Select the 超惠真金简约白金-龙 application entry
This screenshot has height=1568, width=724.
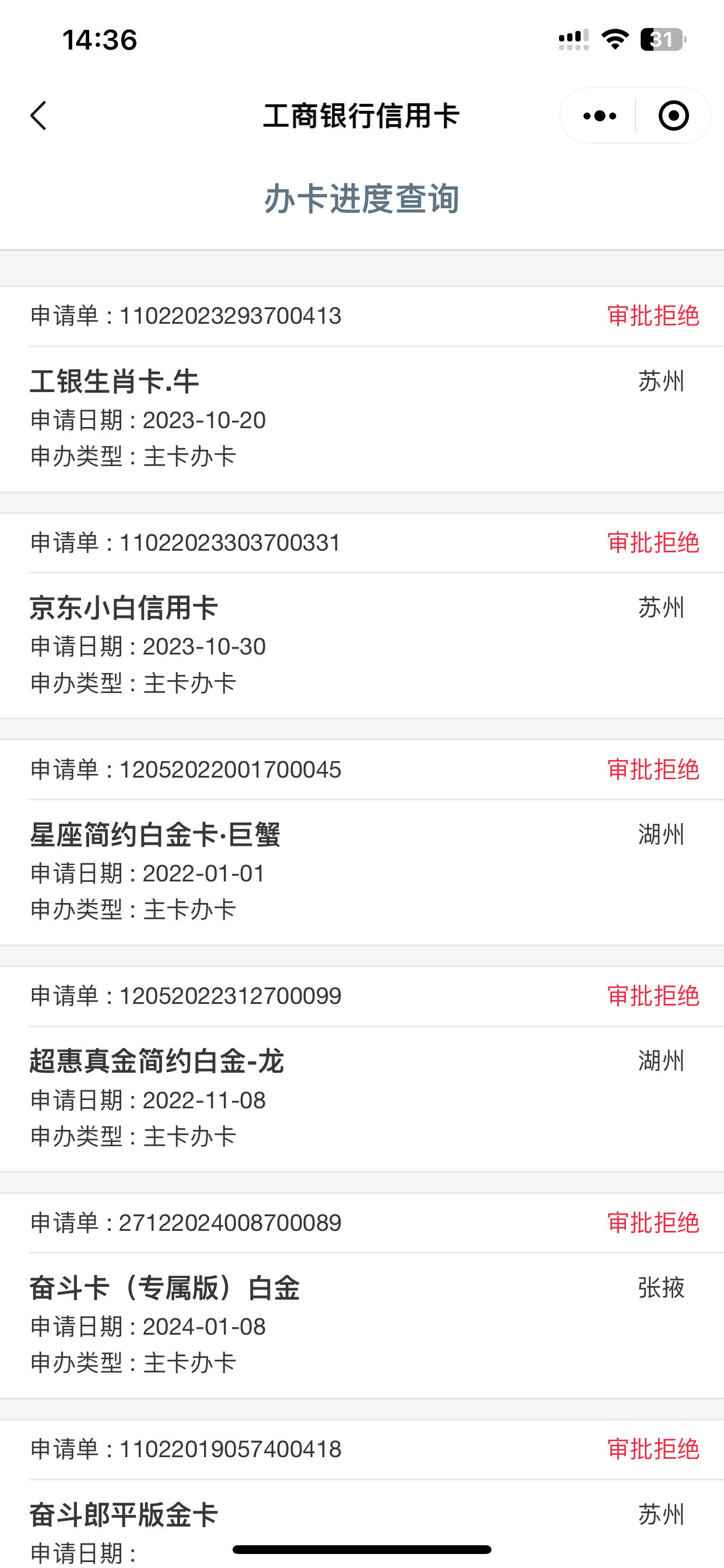362,1069
